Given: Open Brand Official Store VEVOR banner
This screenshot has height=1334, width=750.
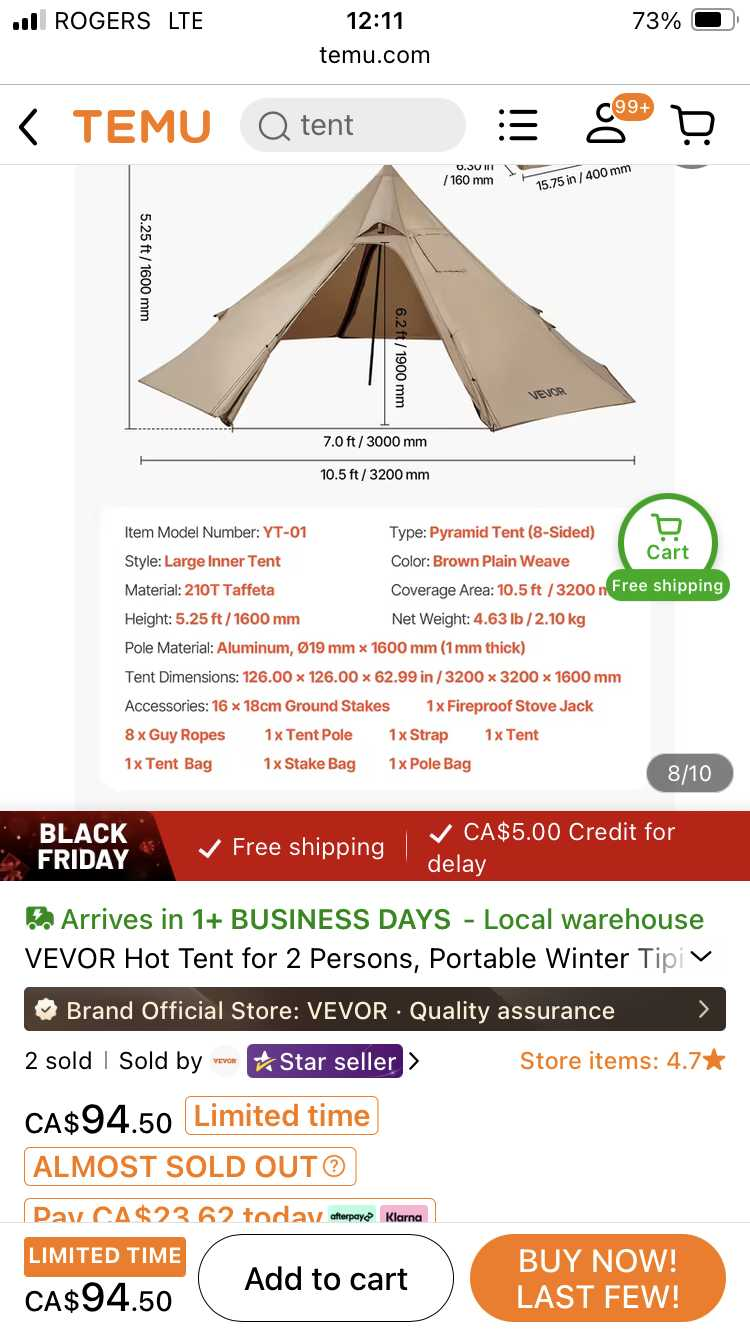Looking at the screenshot, I should [x=374, y=1010].
